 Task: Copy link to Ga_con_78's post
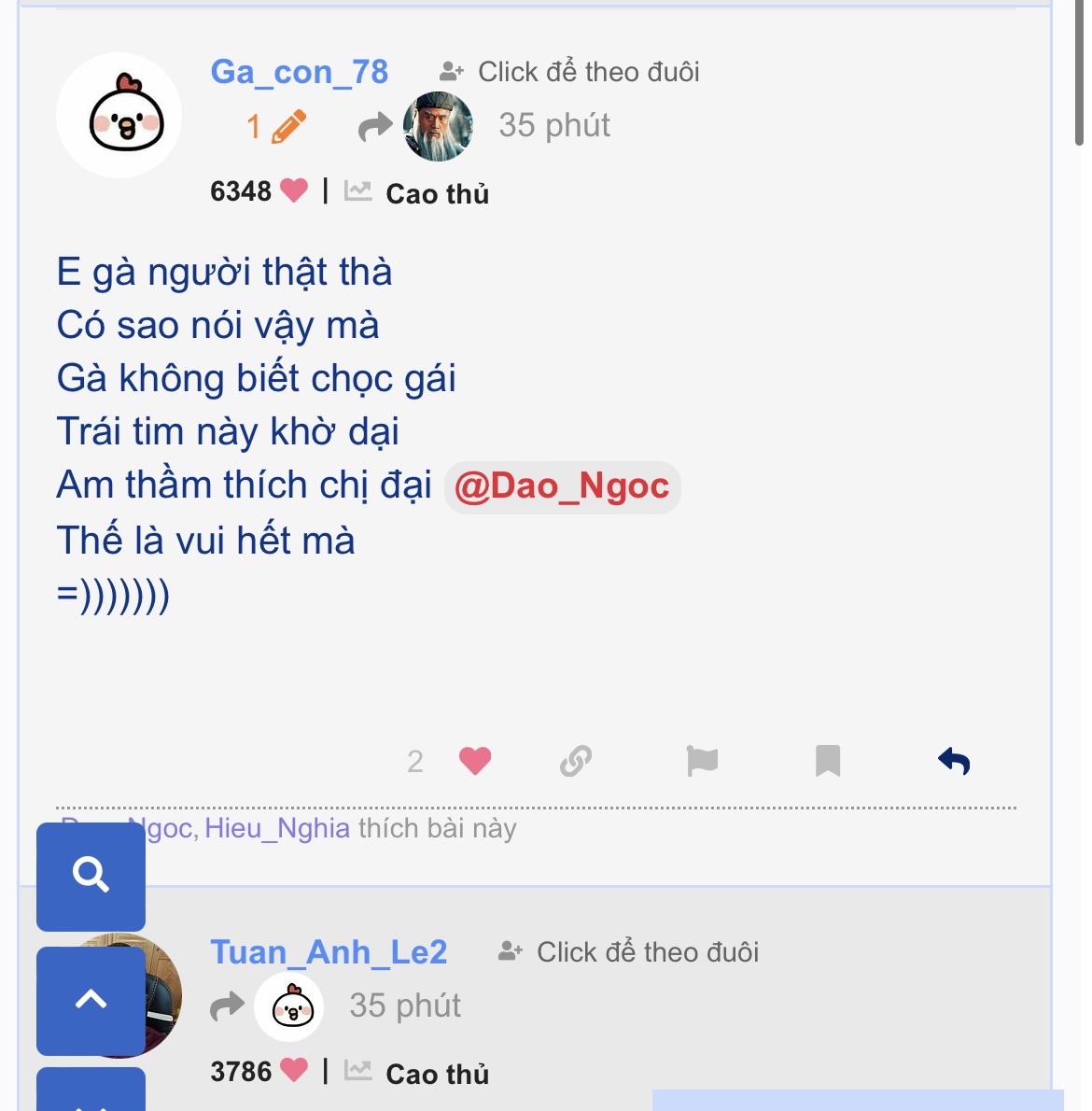[x=576, y=761]
